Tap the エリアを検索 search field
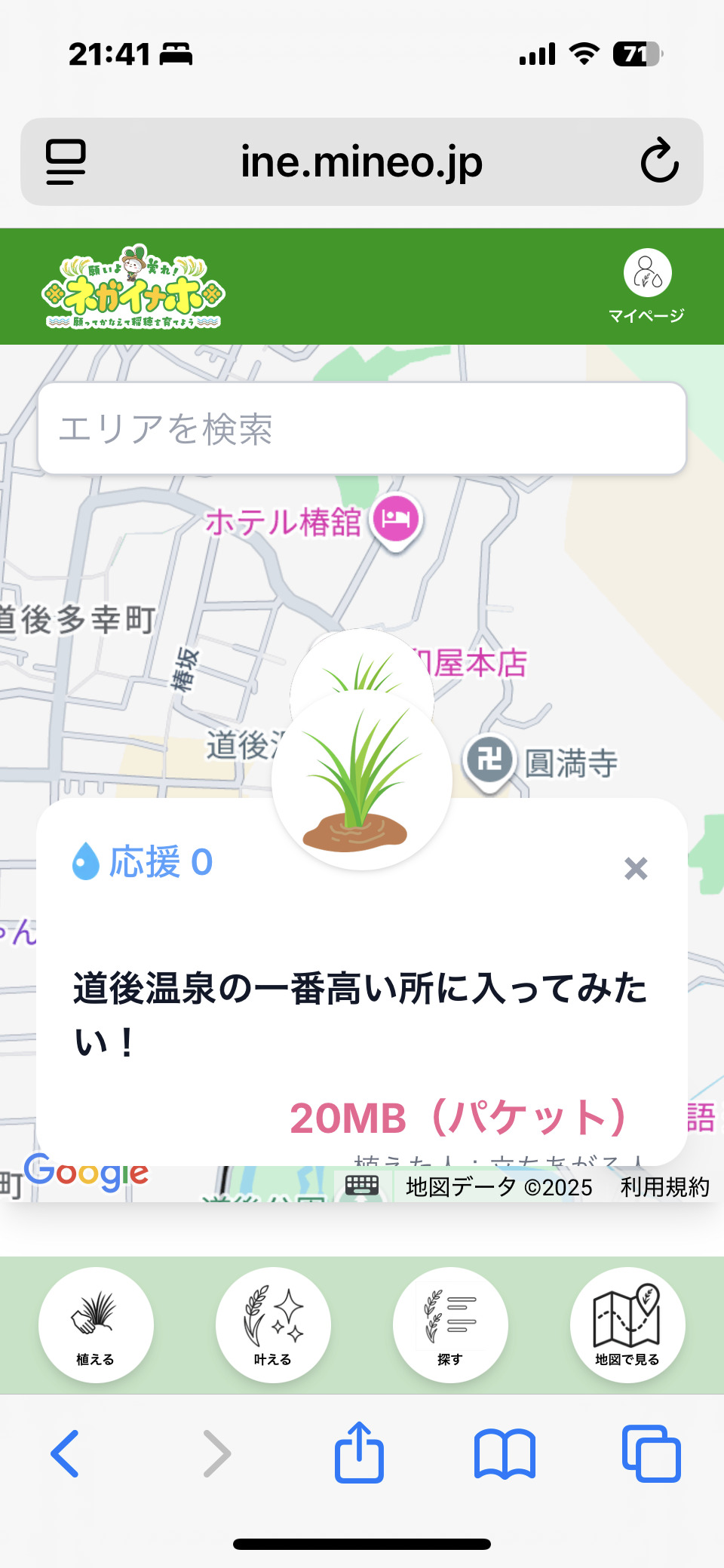Screen dimensions: 724x1568 point(362,428)
